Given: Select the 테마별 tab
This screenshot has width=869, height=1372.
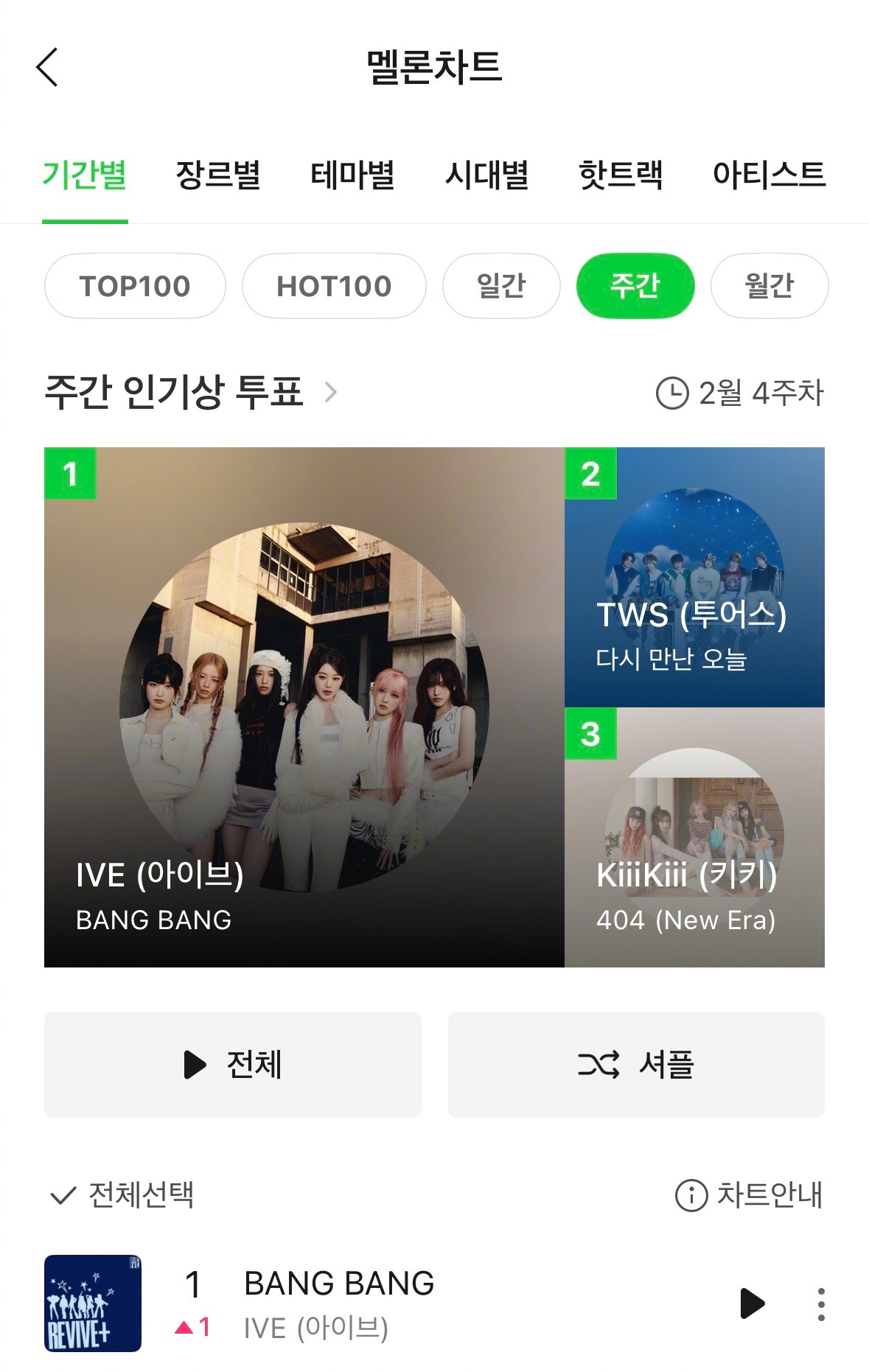Looking at the screenshot, I should (352, 175).
